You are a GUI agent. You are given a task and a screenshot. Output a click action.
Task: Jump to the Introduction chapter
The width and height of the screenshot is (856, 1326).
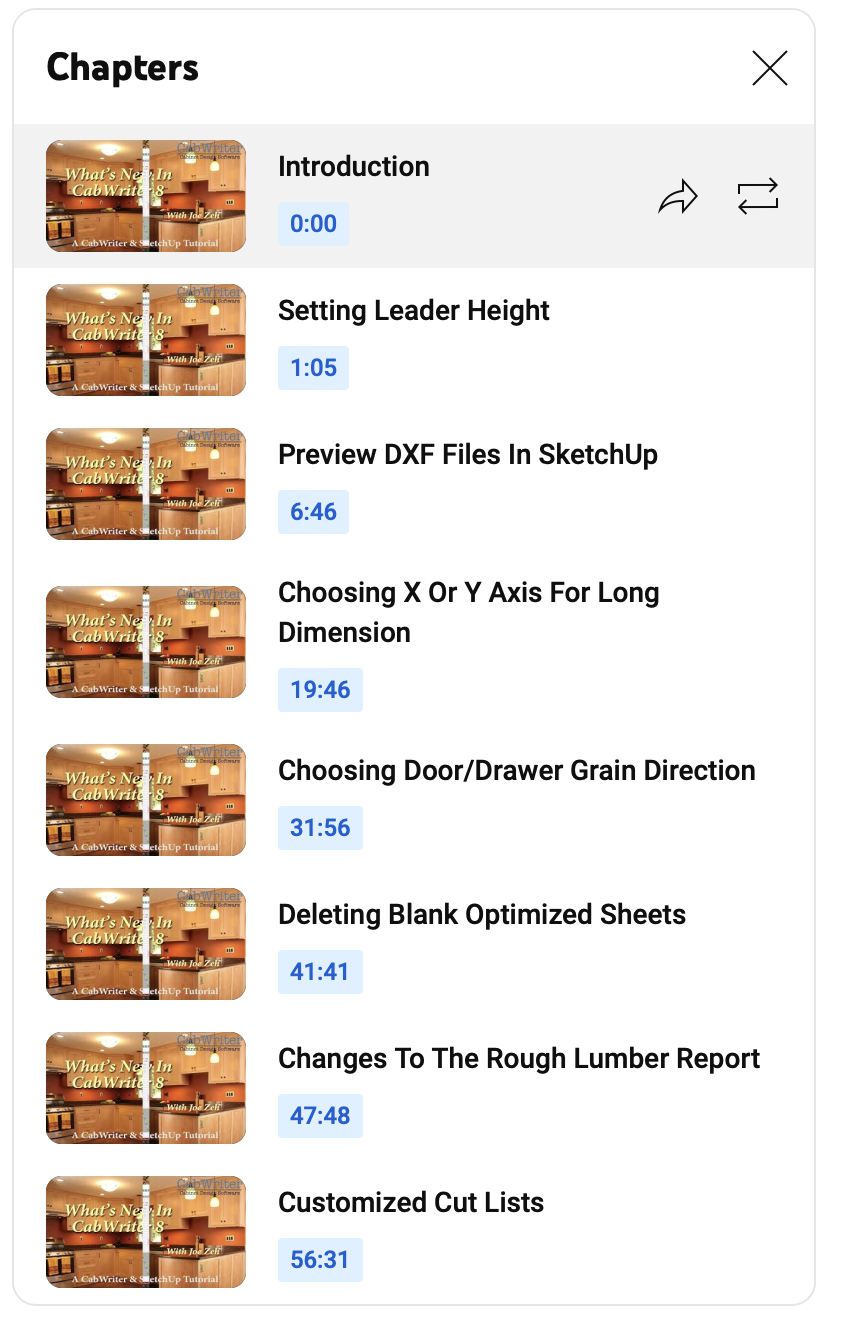pos(353,167)
